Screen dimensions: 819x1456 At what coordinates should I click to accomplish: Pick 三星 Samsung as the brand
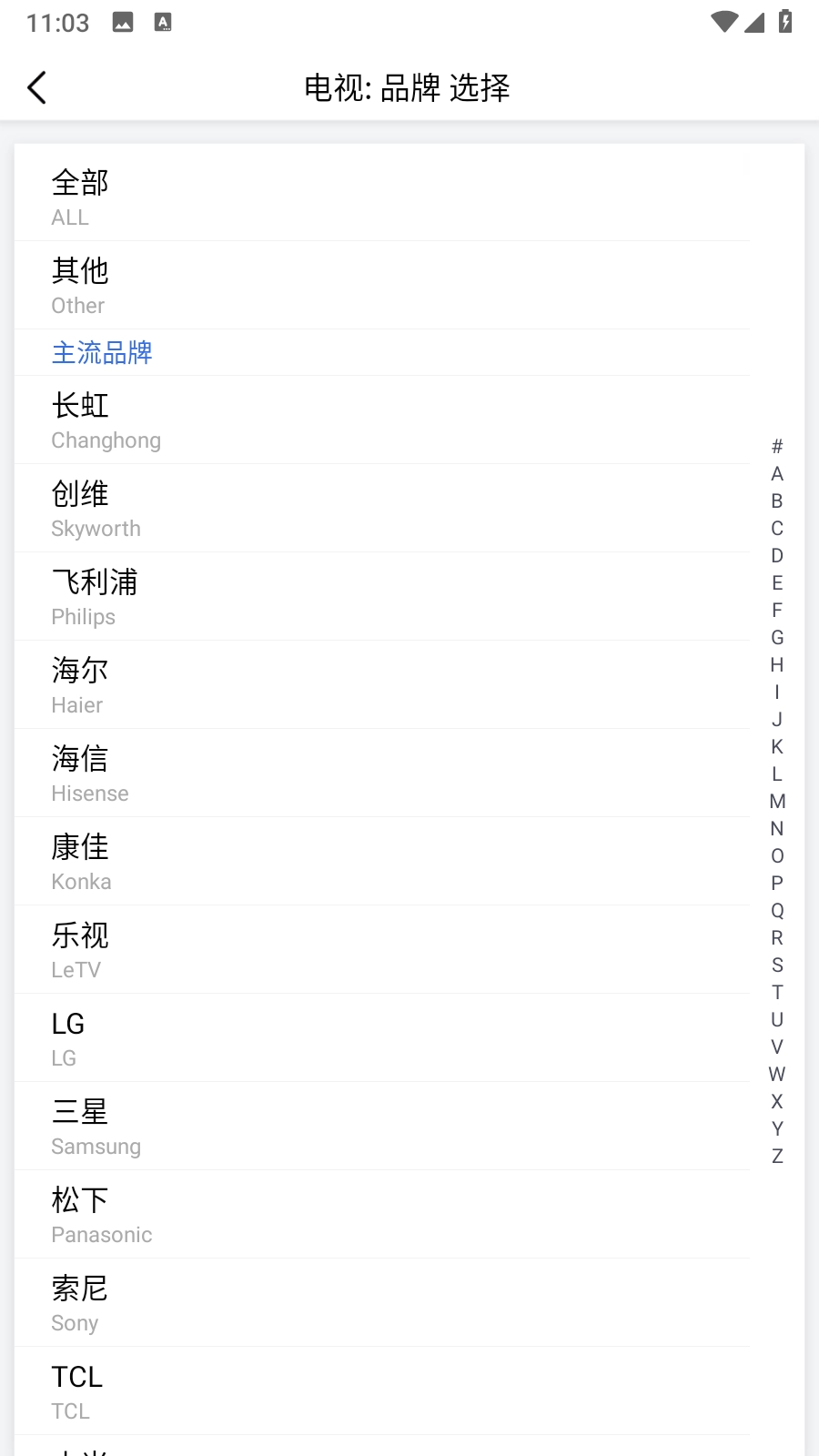[382, 1127]
